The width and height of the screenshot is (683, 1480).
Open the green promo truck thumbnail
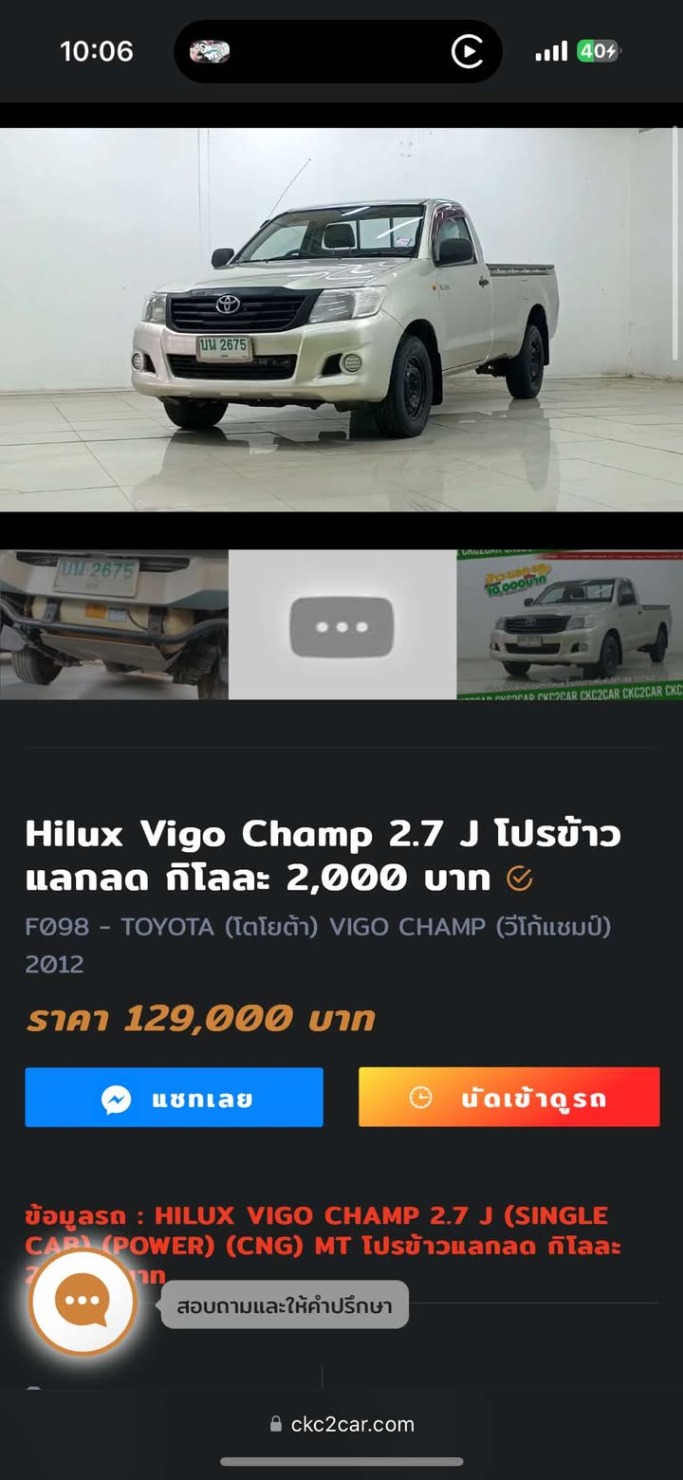[570, 624]
